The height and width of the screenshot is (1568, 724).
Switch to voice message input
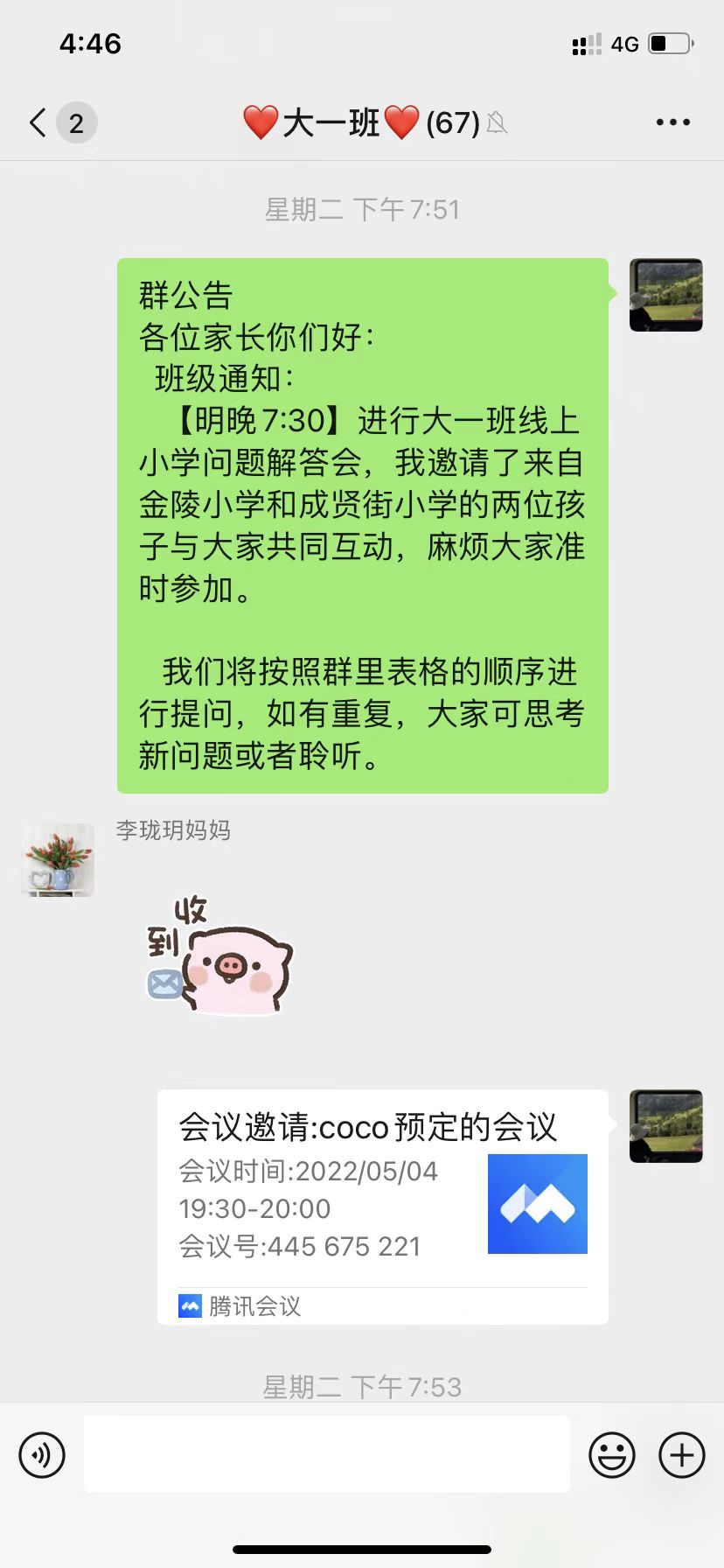(x=42, y=1455)
